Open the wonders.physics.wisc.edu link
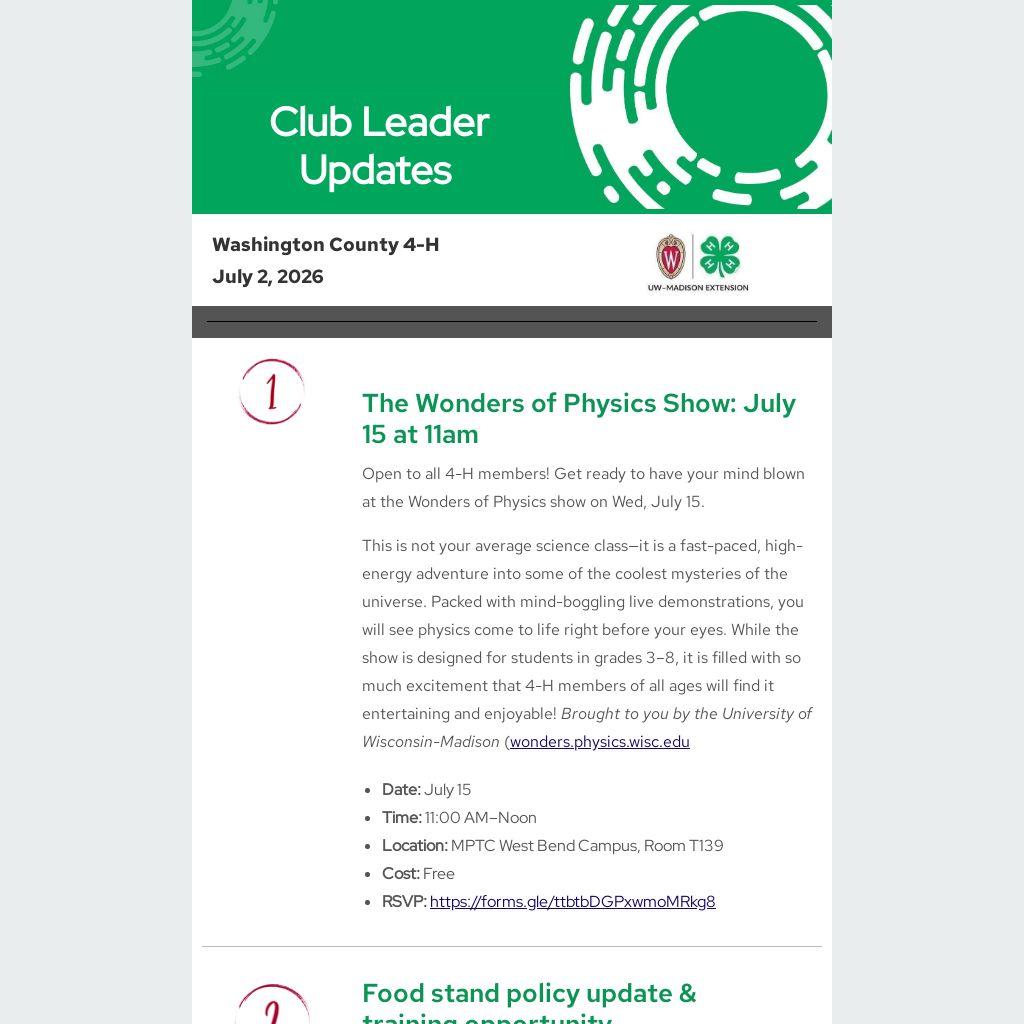Screen dimensions: 1024x1024 pyautogui.click(x=600, y=742)
